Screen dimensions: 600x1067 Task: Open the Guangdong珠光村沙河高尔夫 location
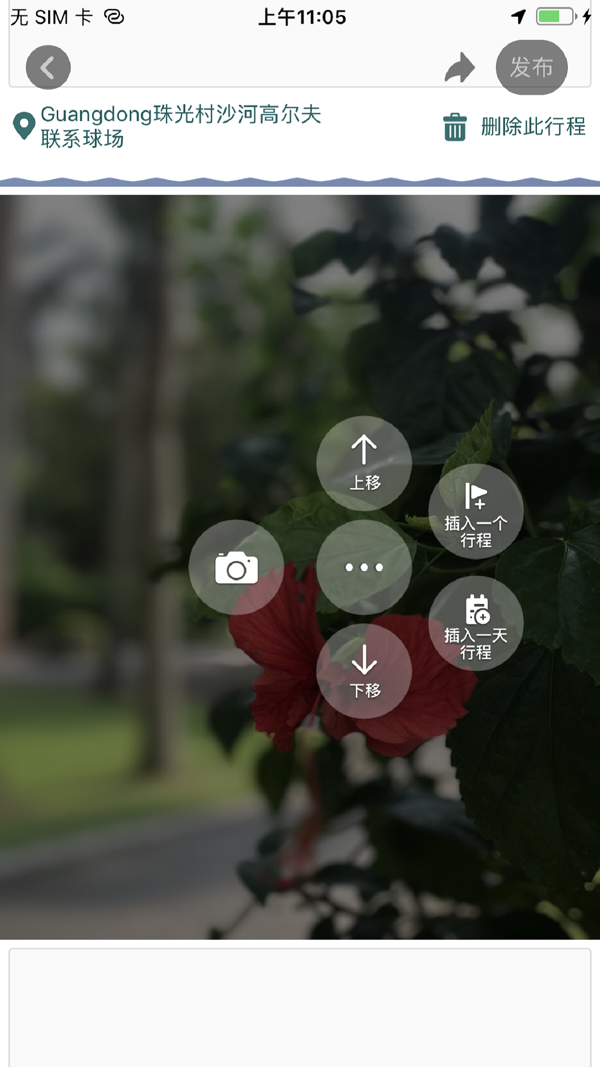(180, 127)
